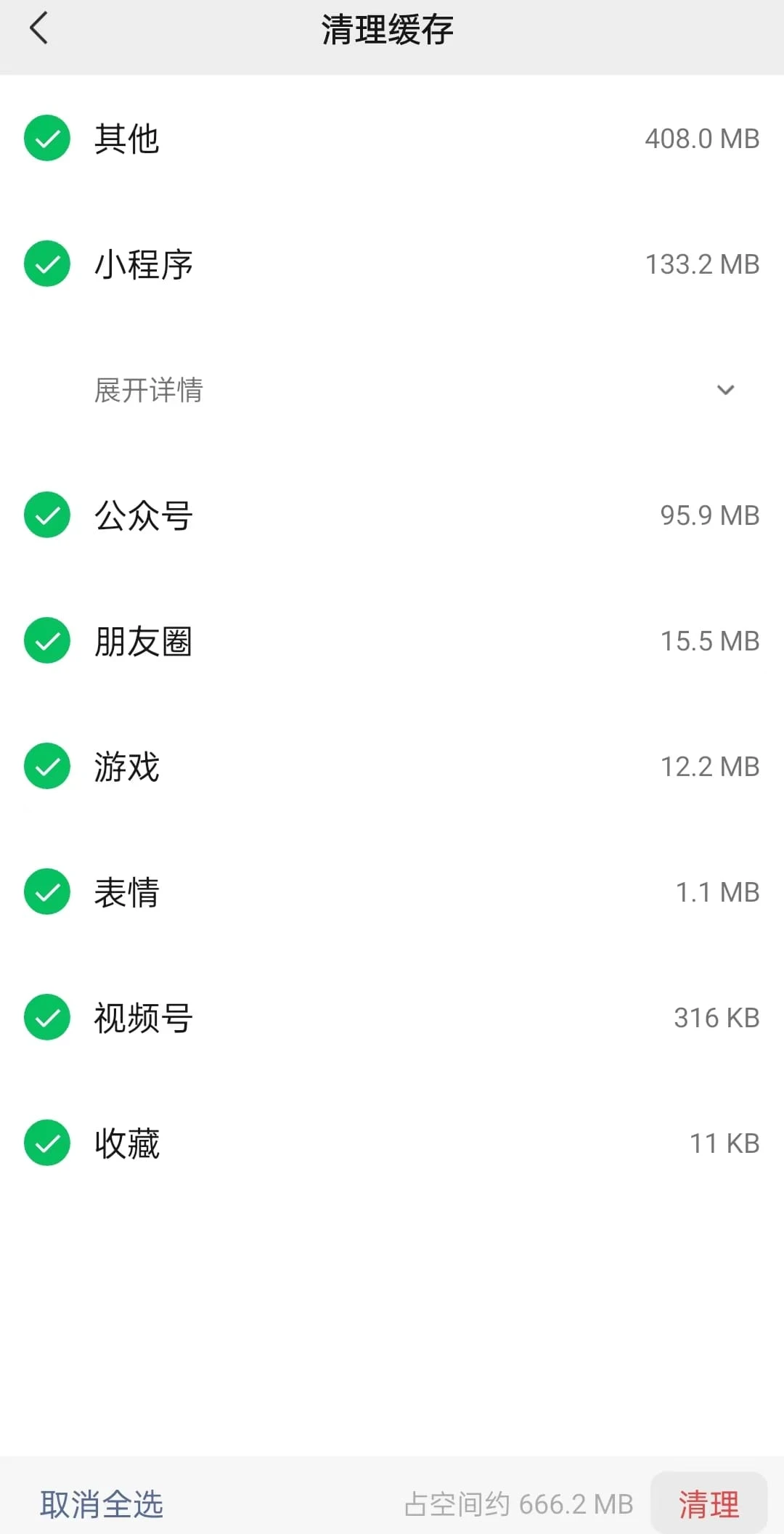
Task: Deselect the 小程序 cache checkbox
Action: pos(47,264)
